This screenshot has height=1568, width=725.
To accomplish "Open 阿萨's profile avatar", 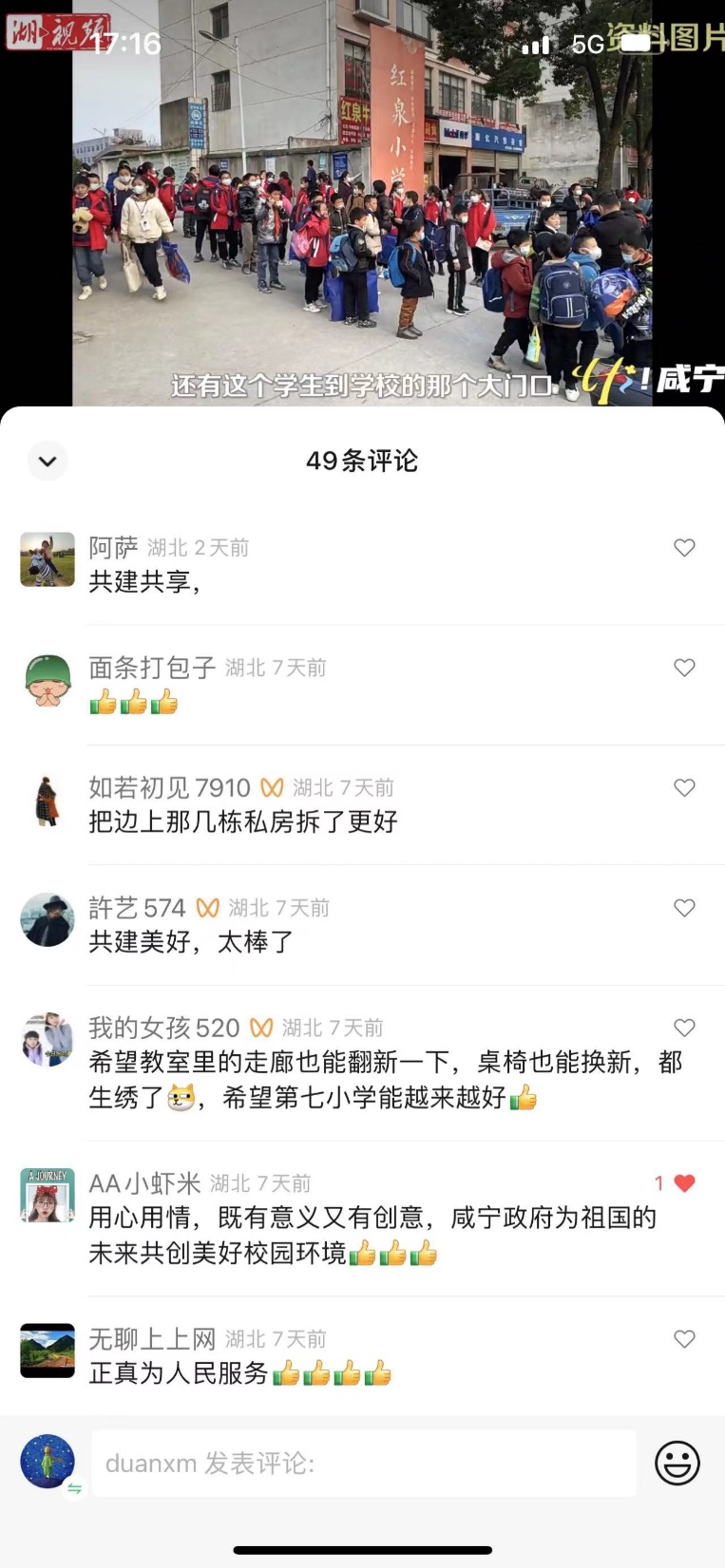I will [48, 559].
